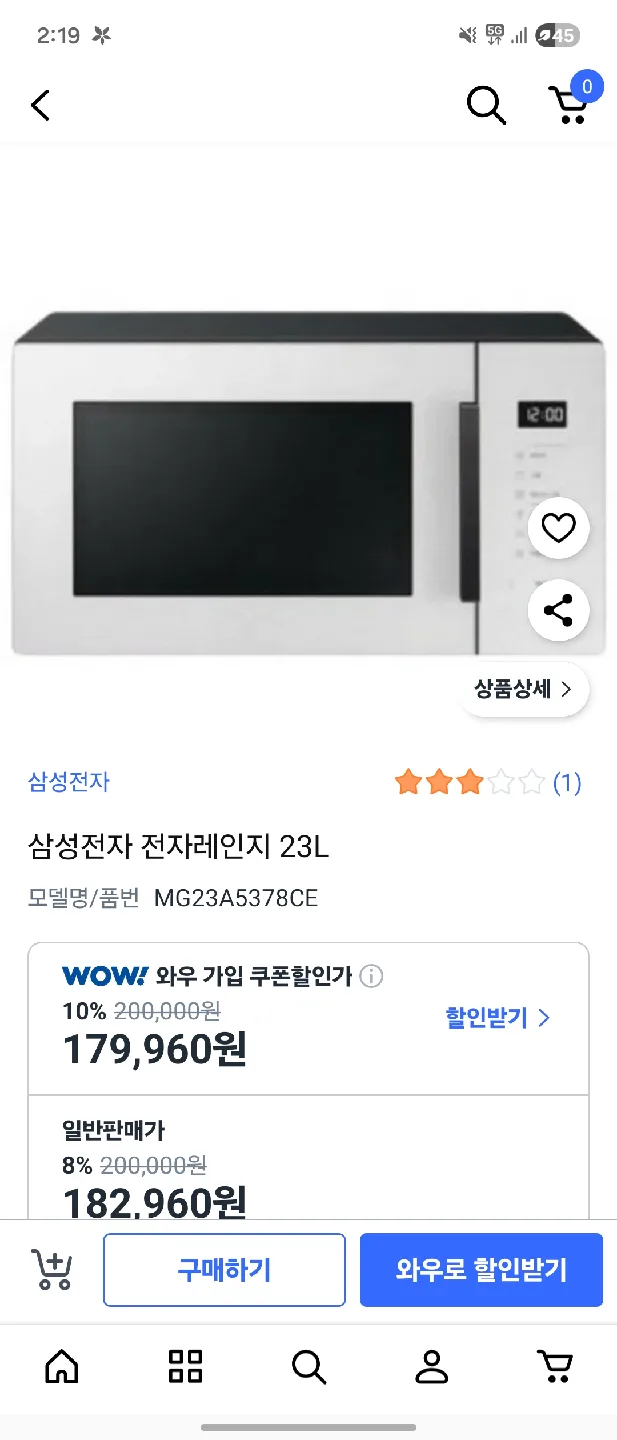
Task: Open the shopping cart in the top bar
Action: 568,105
